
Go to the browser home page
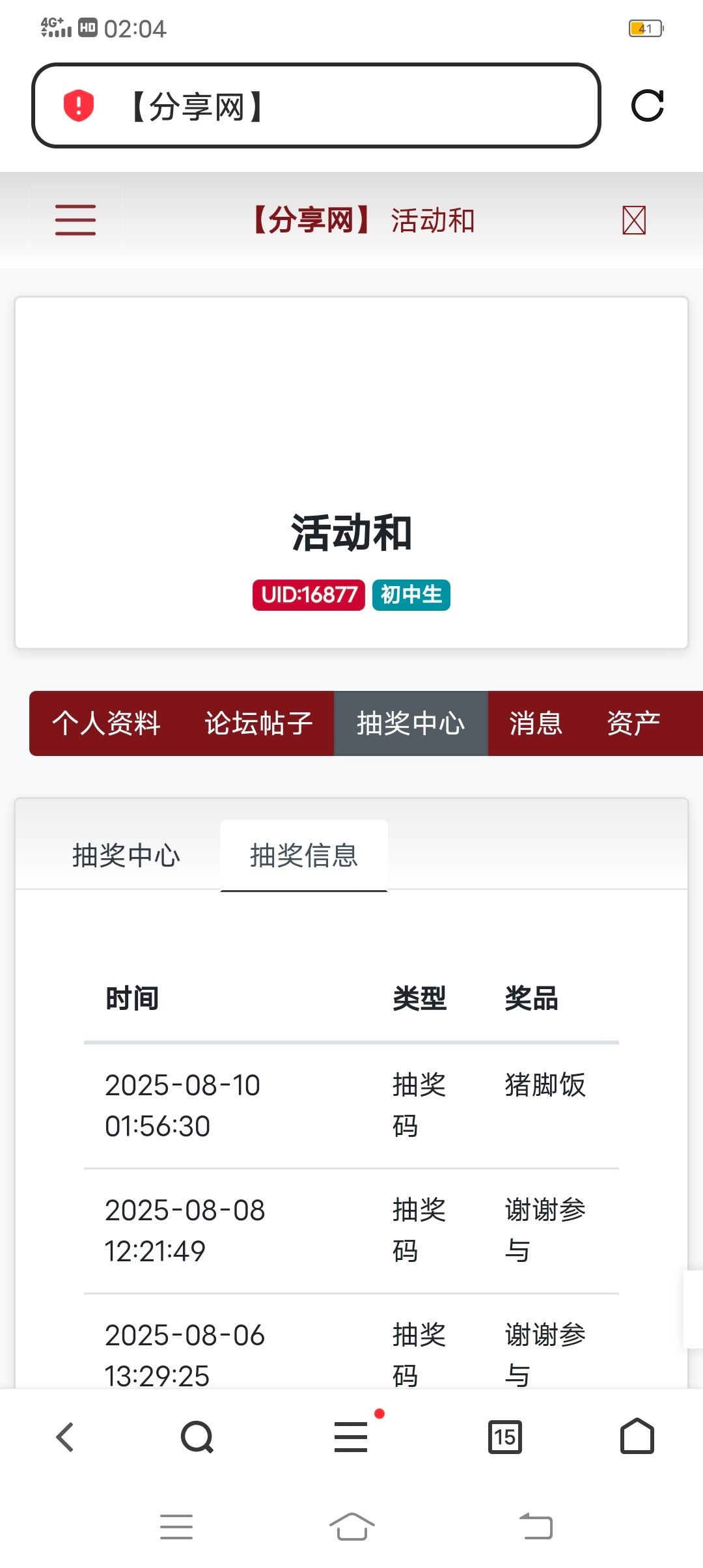coord(637,1437)
